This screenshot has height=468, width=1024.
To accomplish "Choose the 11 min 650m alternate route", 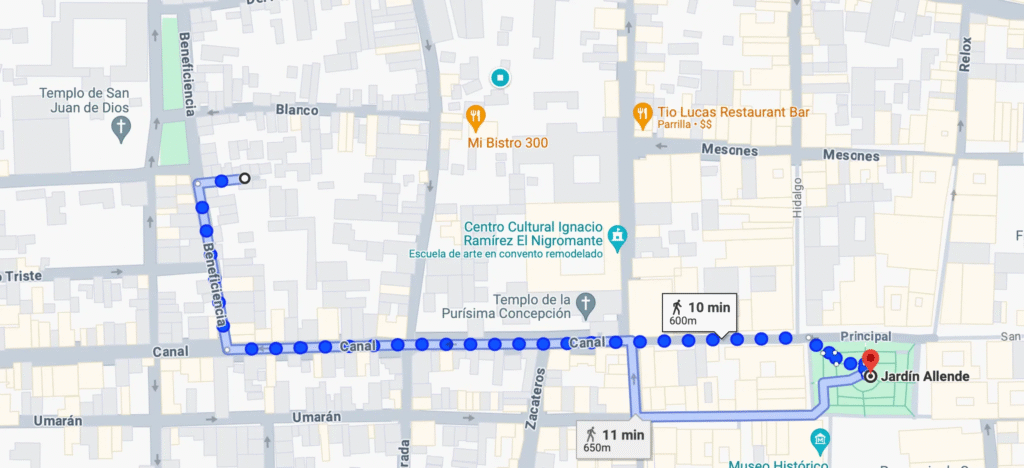I will 613,439.
